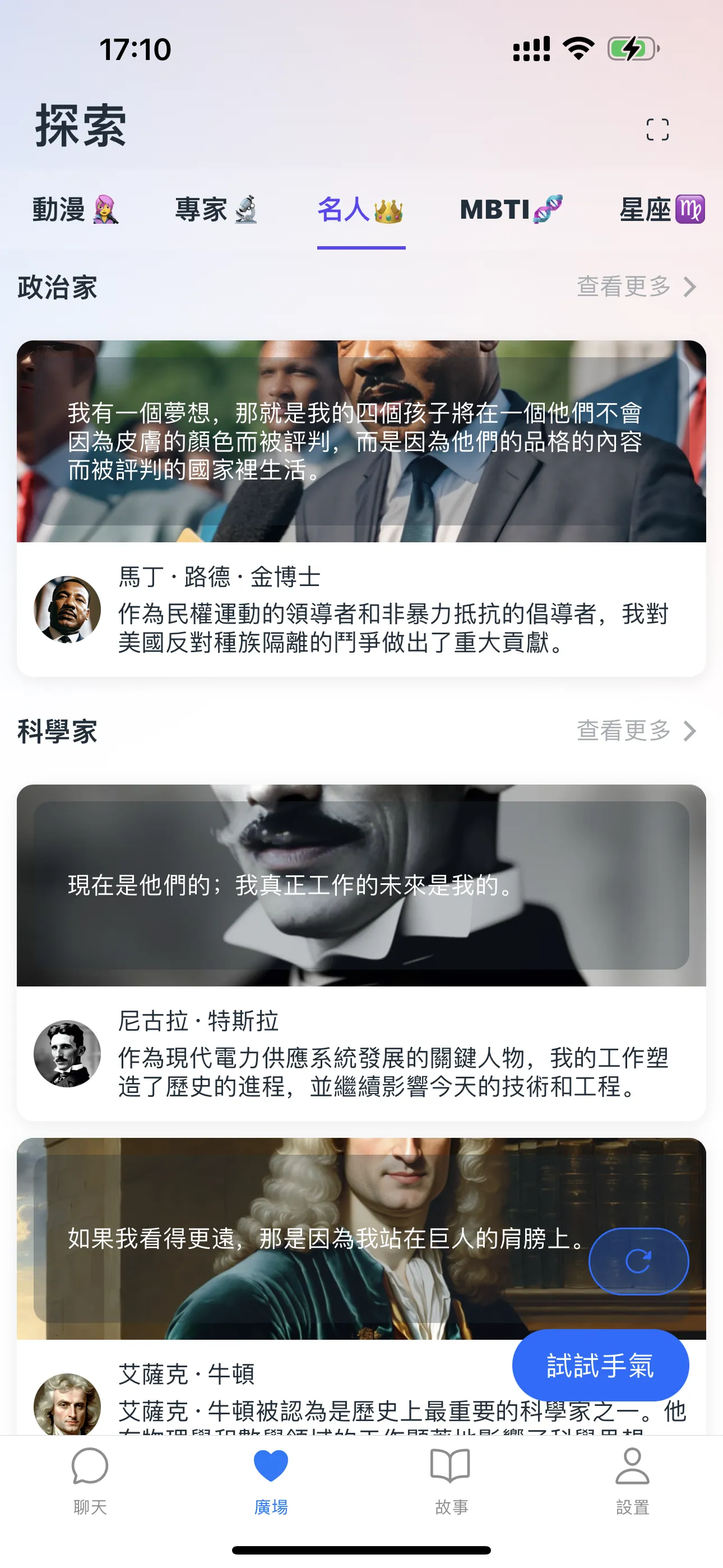Open the scan icon beside 探索

(657, 129)
